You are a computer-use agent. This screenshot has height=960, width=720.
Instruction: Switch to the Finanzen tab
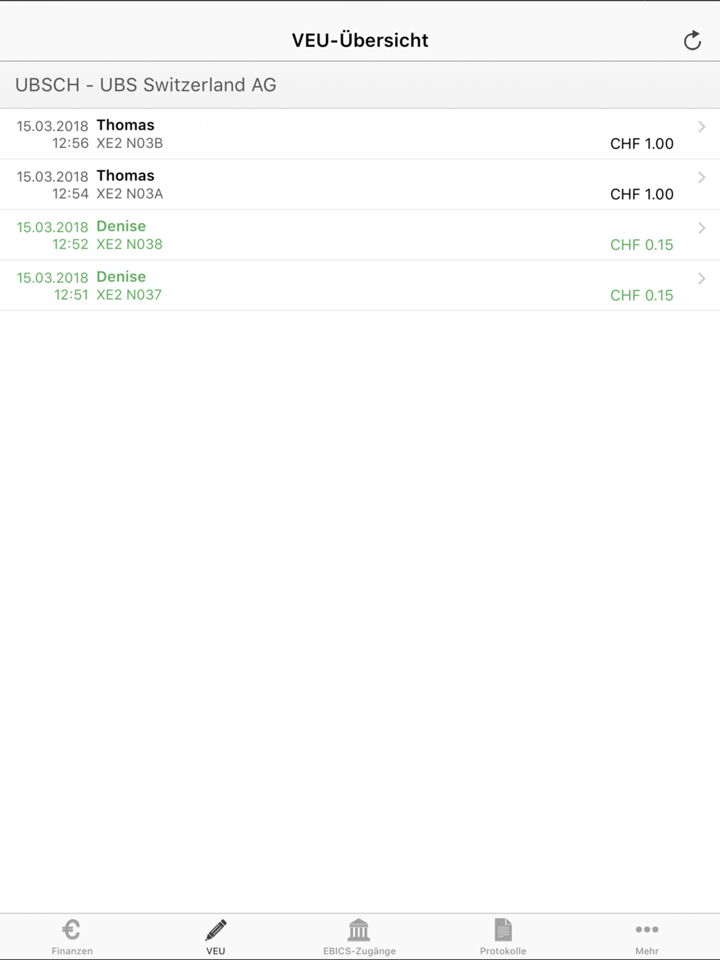pyautogui.click(x=72, y=937)
